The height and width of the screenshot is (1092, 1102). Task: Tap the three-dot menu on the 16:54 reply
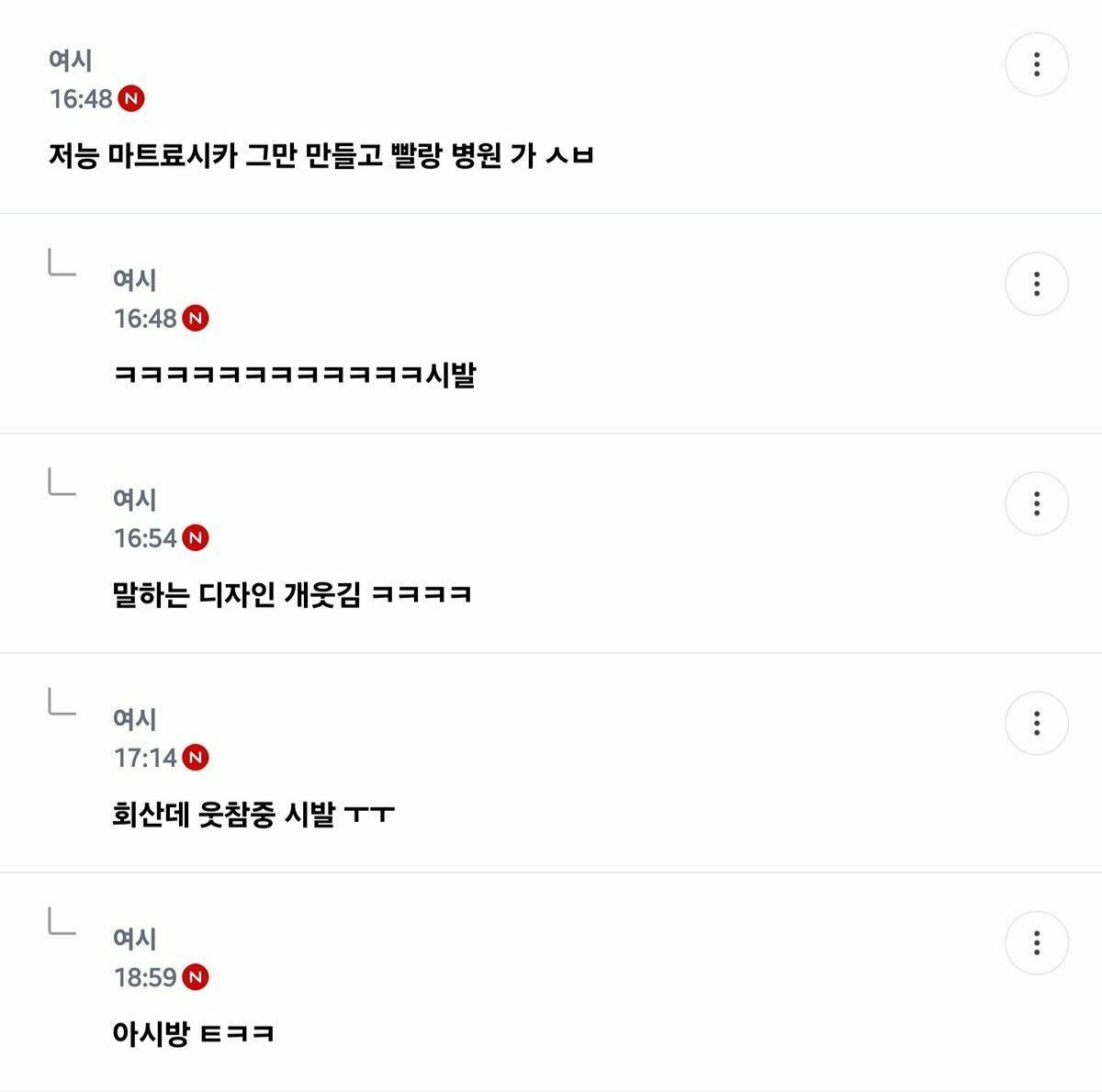pos(1037,503)
